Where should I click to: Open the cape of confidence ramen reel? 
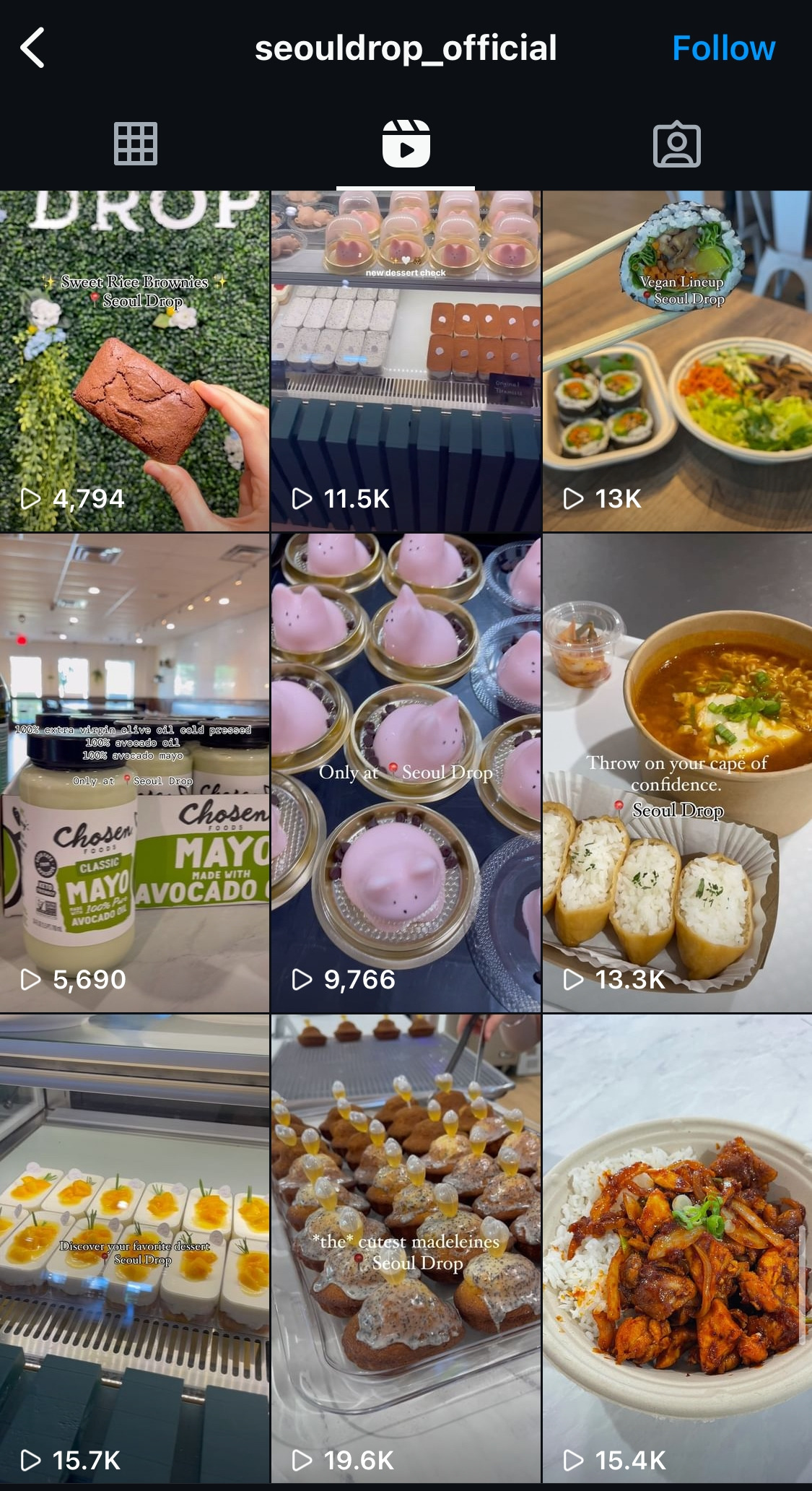pos(677,773)
